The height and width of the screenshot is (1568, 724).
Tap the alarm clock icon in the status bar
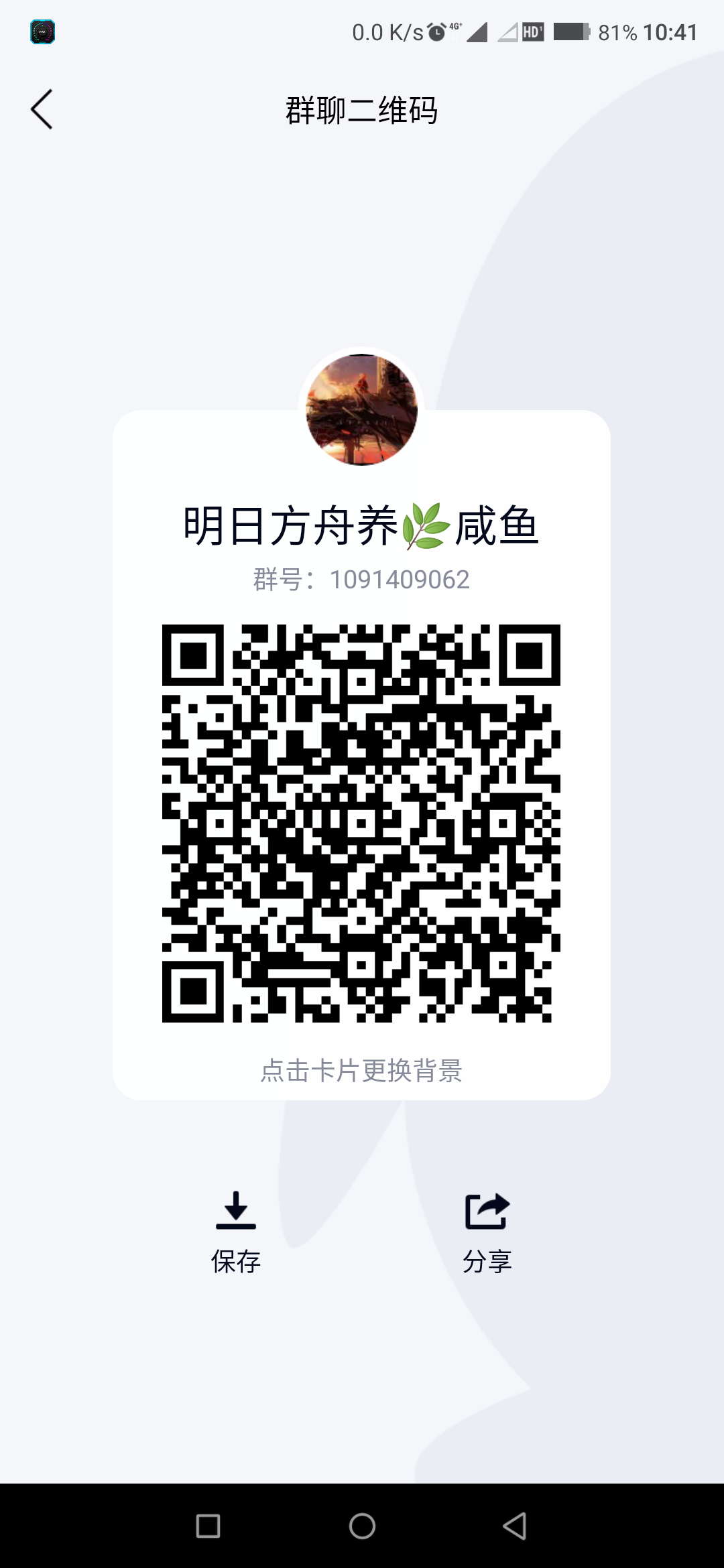click(436, 31)
